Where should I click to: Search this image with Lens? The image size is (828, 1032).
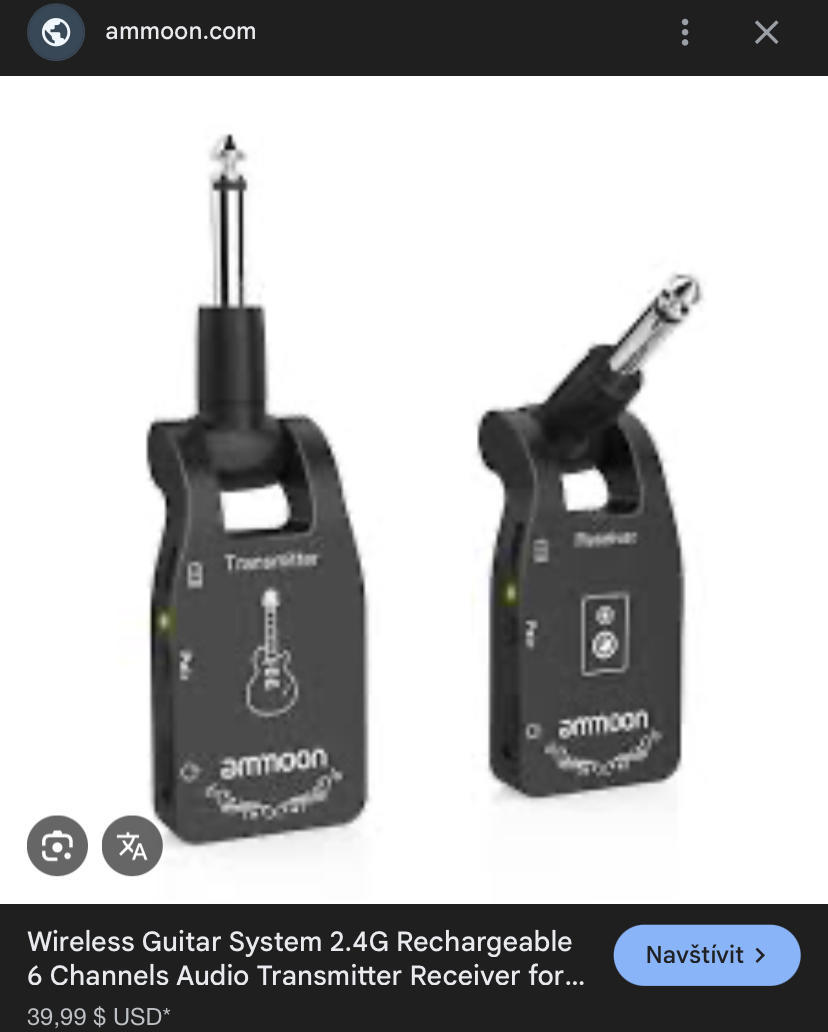tap(57, 846)
